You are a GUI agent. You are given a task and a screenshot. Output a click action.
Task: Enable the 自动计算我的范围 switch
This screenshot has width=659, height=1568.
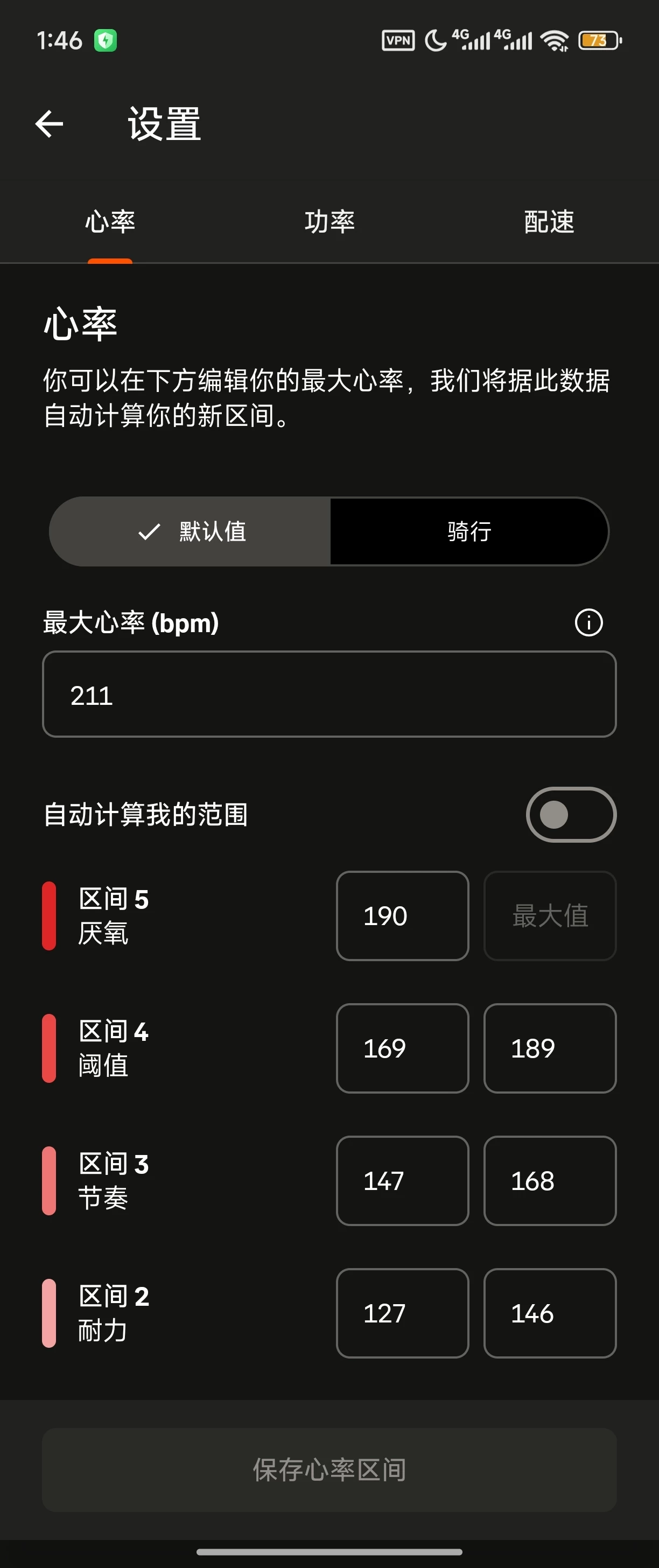[571, 815]
